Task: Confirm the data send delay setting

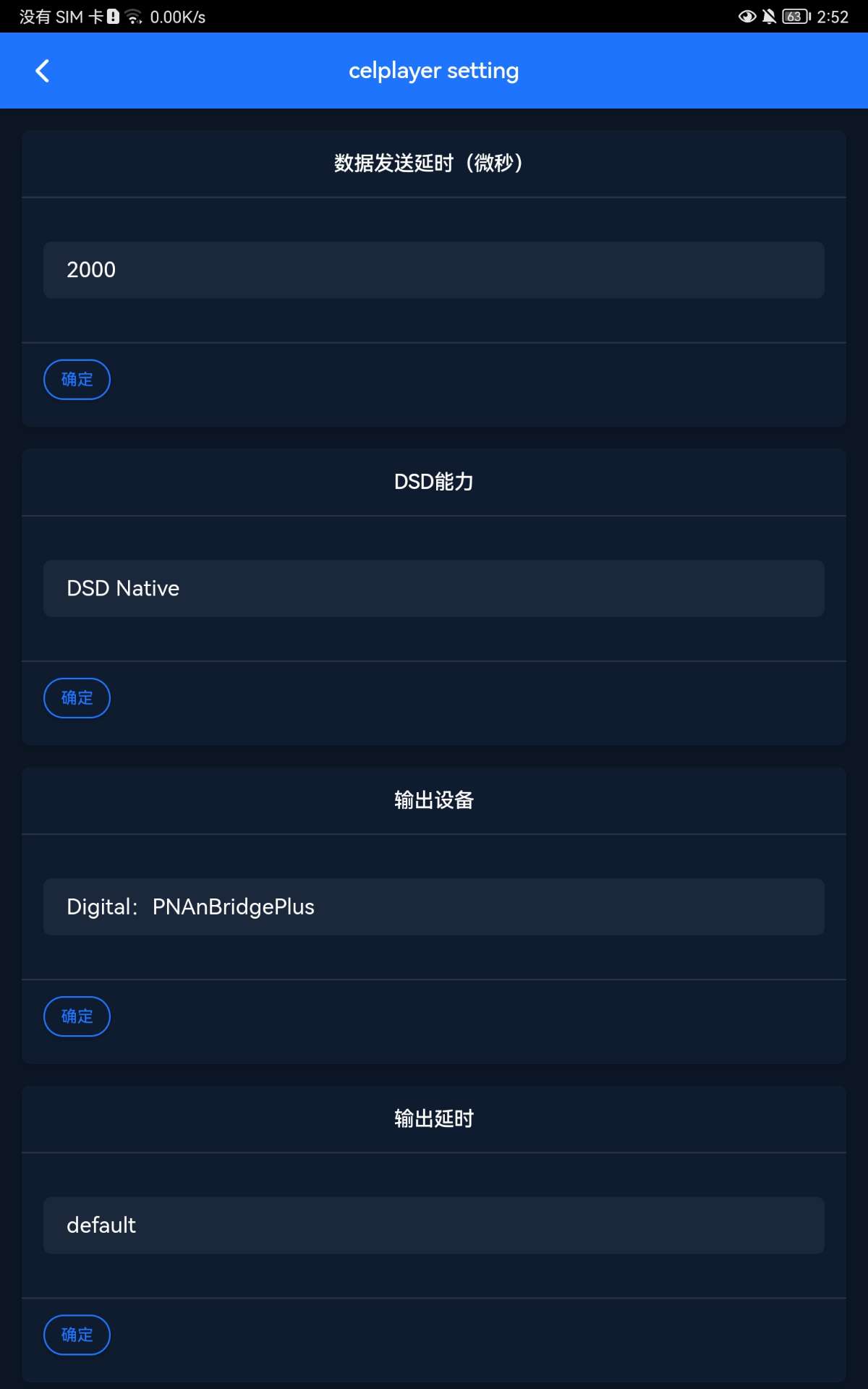Action: [77, 380]
